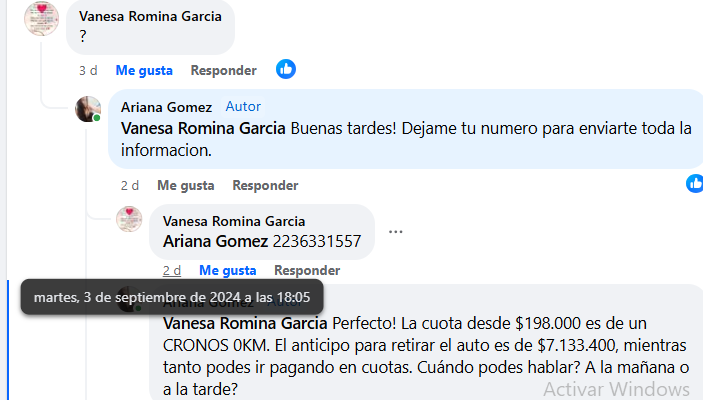Reply to Vanesa's phone number comment
Screen dimensions: 703x400
coord(307,270)
